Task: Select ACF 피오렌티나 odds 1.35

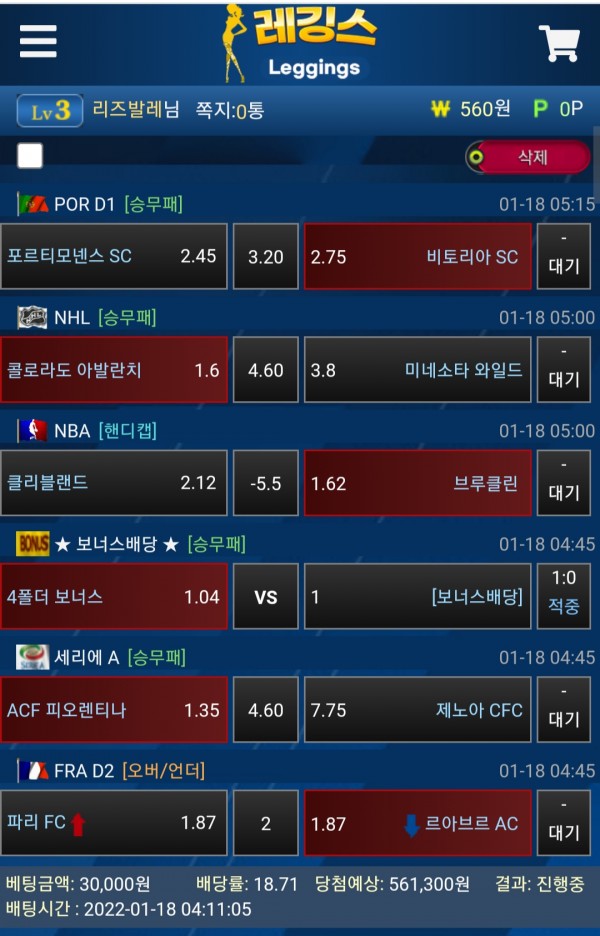Action: 113,710
